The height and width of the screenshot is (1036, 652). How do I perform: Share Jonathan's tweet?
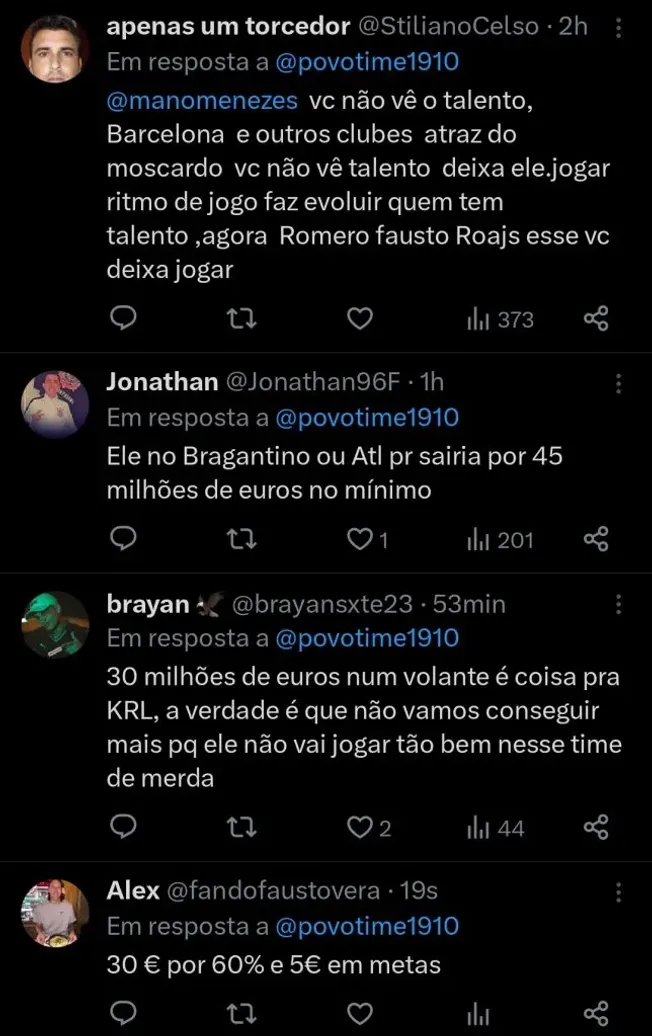tap(596, 540)
